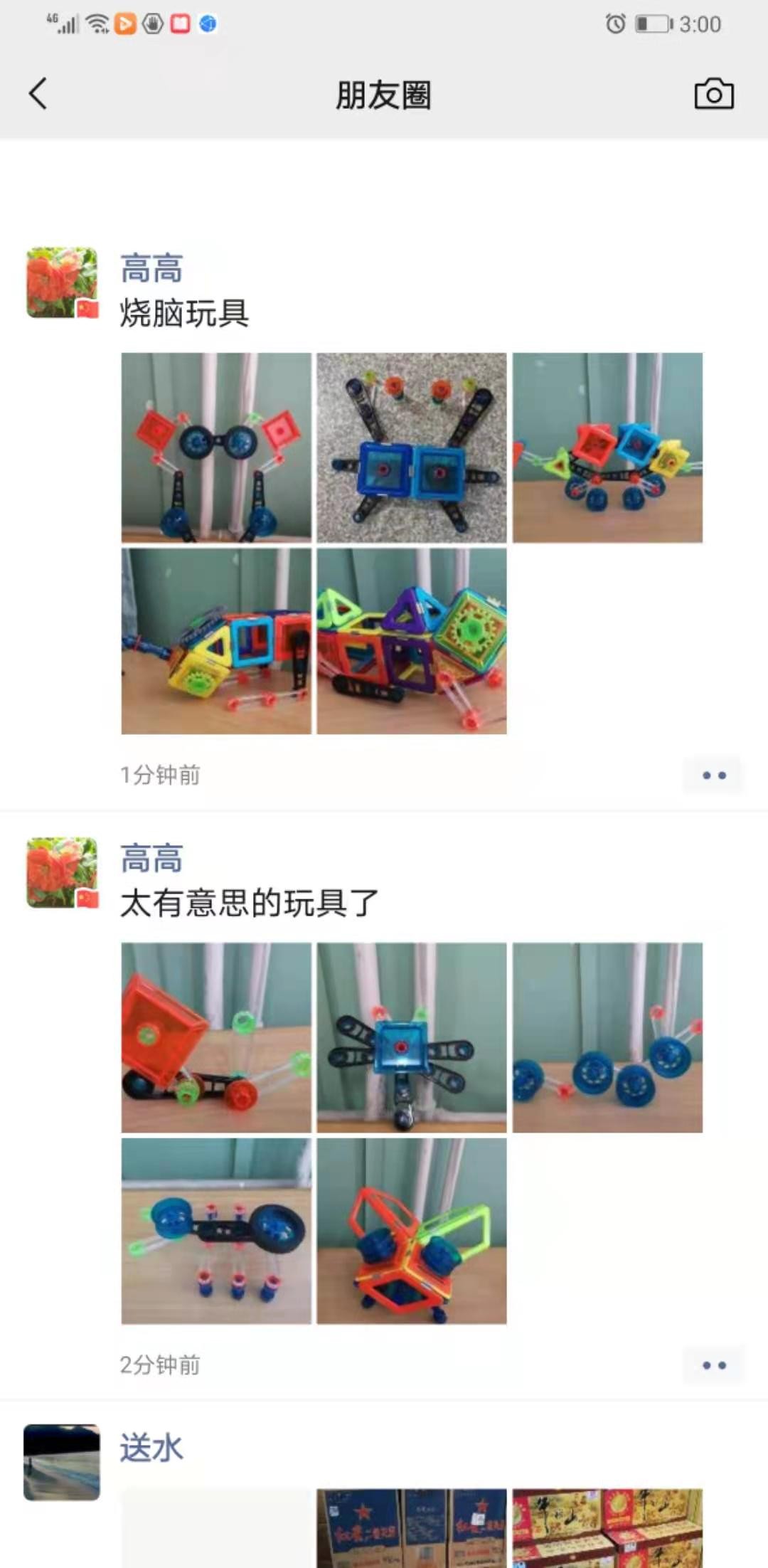The width and height of the screenshot is (768, 1568).
Task: View first photo in 烧脑玩具 post
Action: [x=216, y=447]
